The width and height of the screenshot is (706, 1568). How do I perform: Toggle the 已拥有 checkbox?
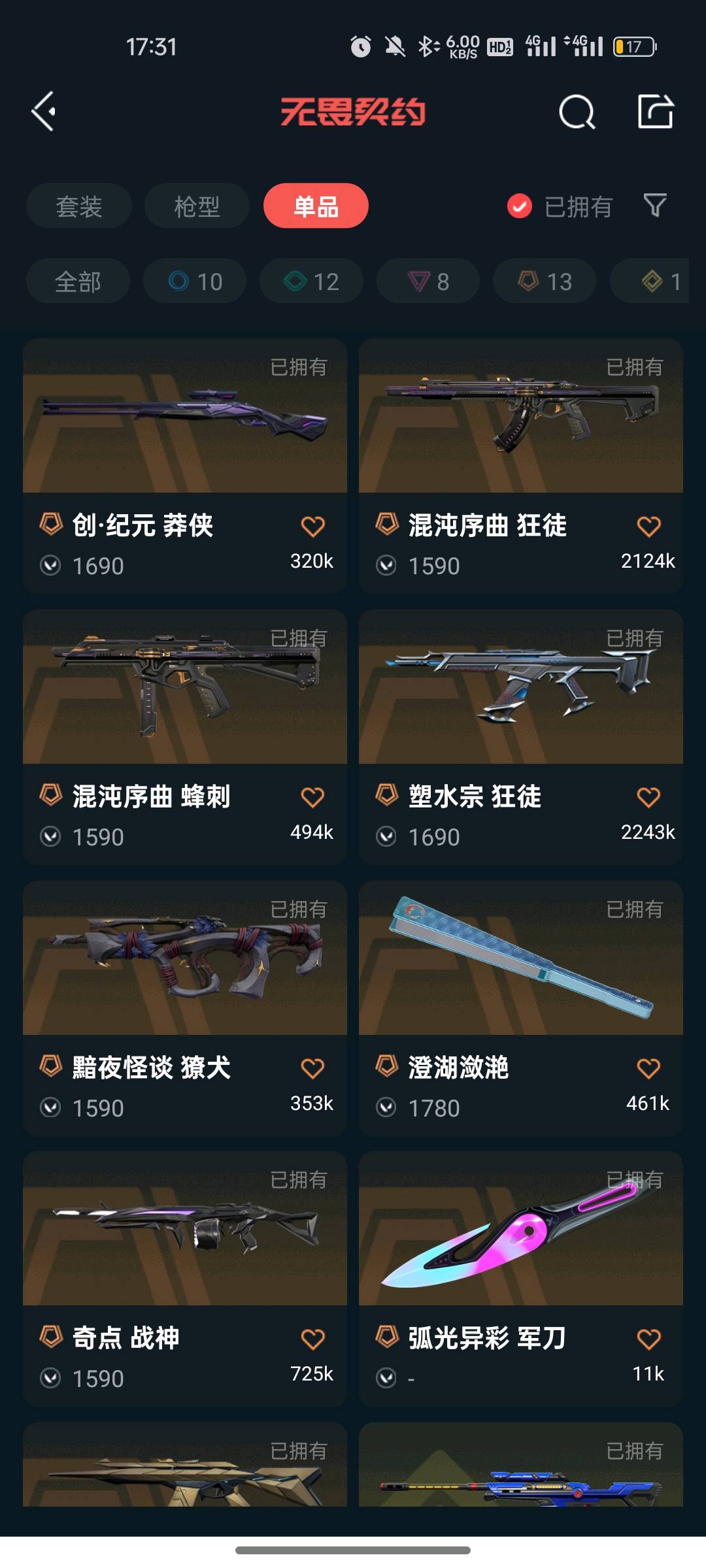pyautogui.click(x=520, y=206)
